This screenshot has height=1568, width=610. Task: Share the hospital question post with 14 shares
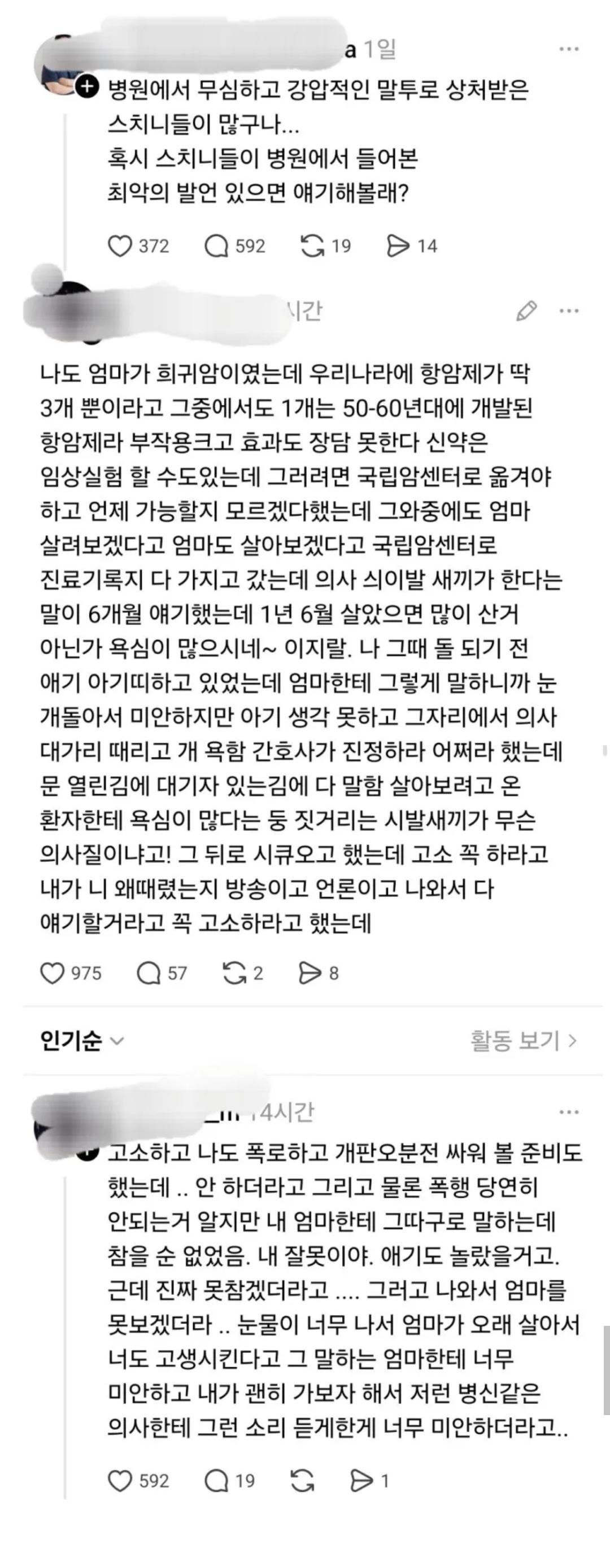click(398, 246)
